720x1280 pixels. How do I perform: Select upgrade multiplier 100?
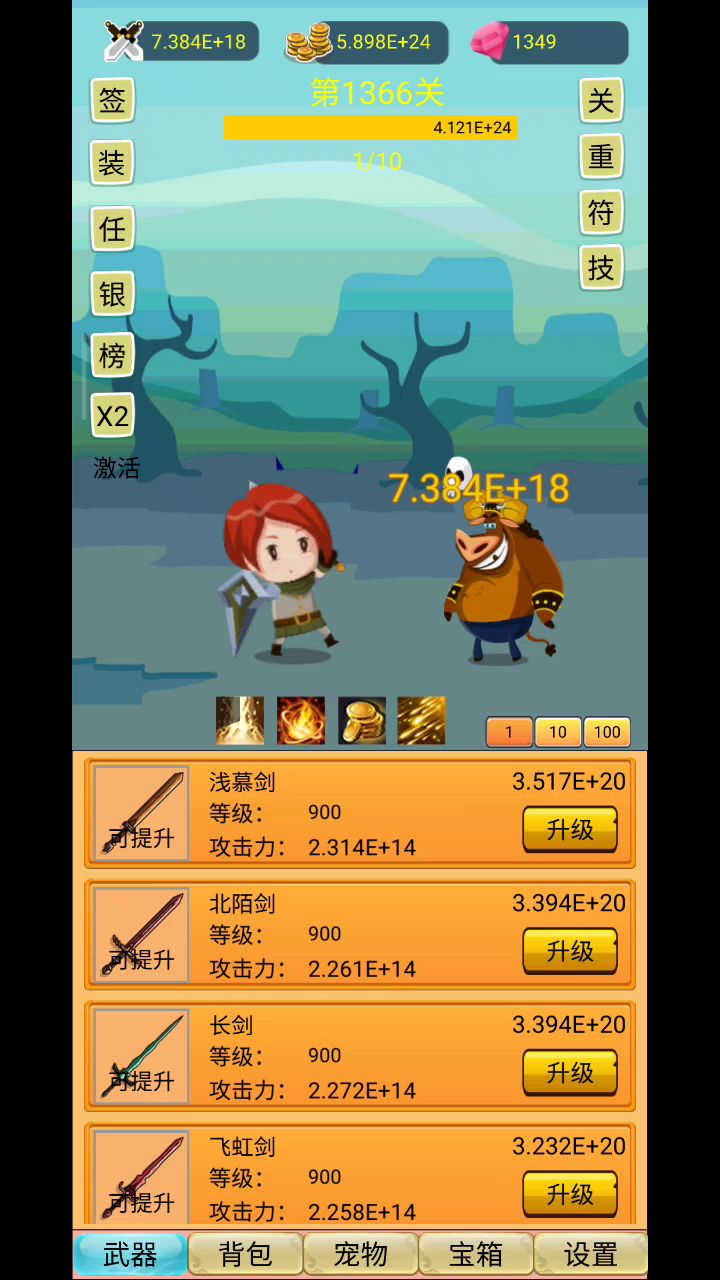(607, 732)
